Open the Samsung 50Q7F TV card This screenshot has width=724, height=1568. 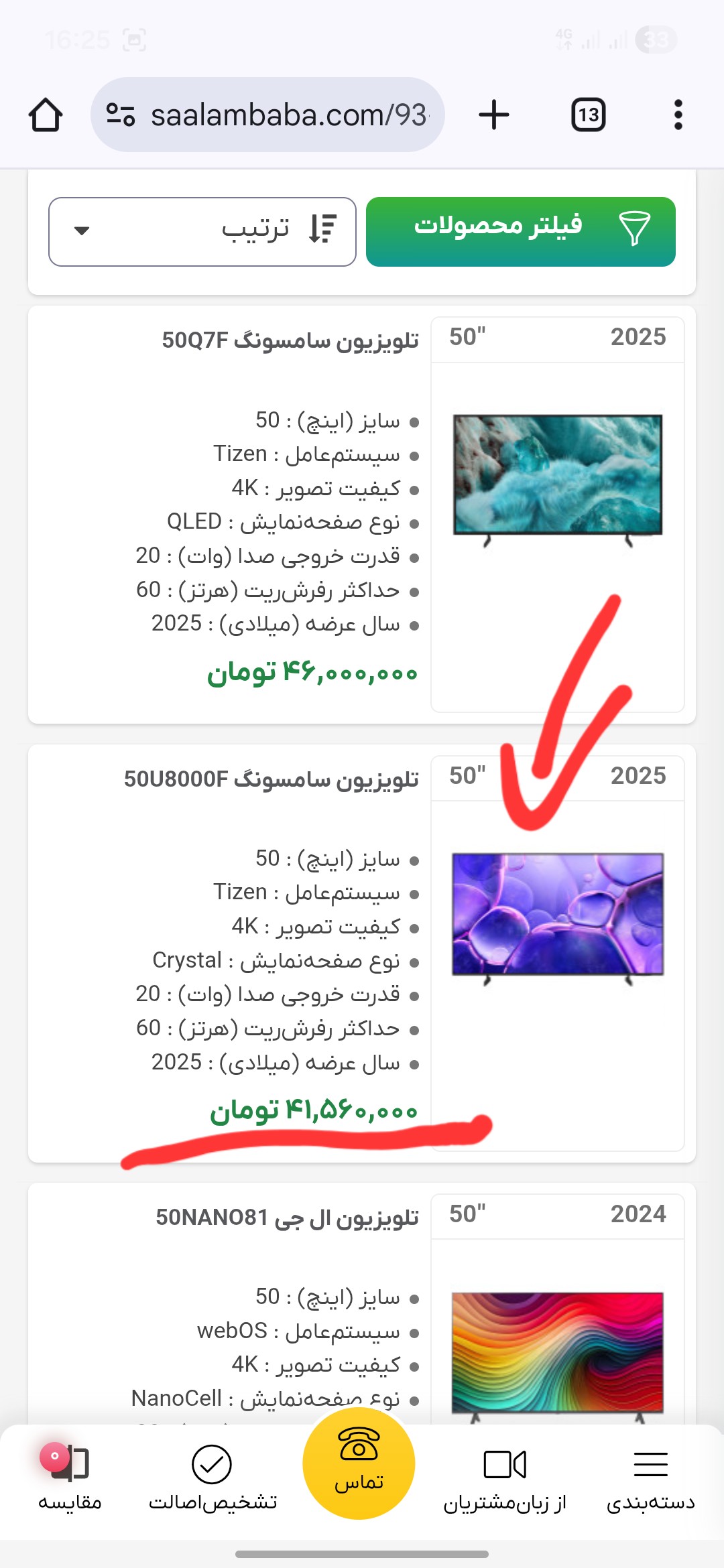click(x=362, y=515)
